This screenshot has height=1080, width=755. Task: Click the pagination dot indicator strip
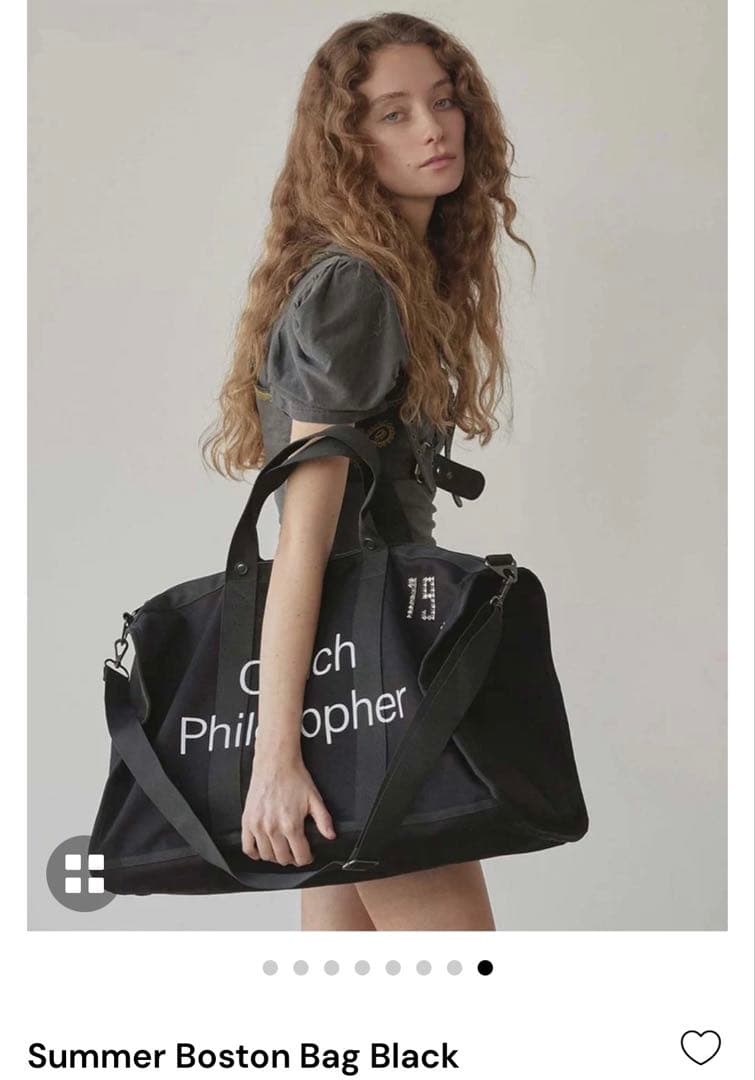375,968
